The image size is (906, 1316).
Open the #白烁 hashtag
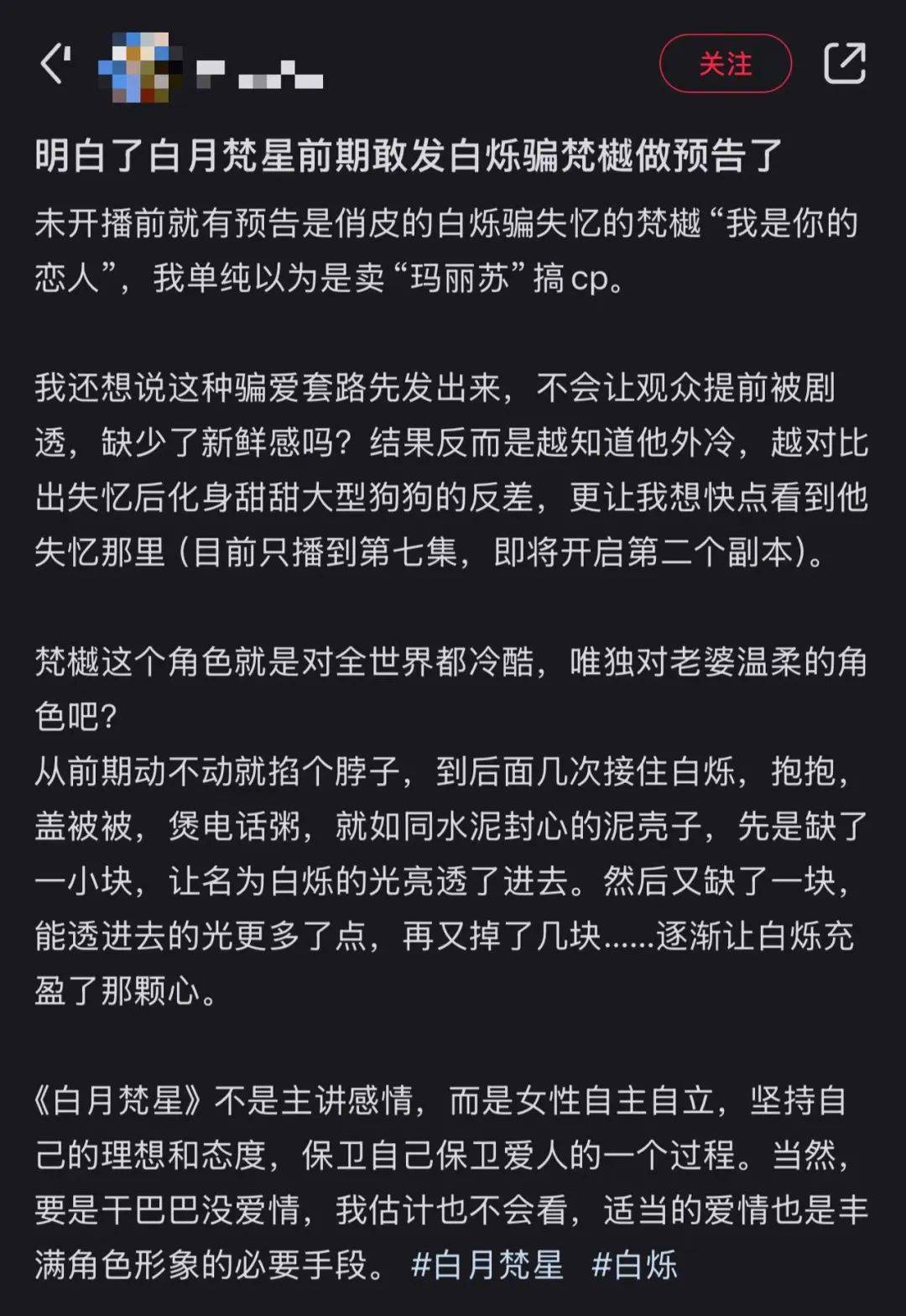coord(633,1265)
